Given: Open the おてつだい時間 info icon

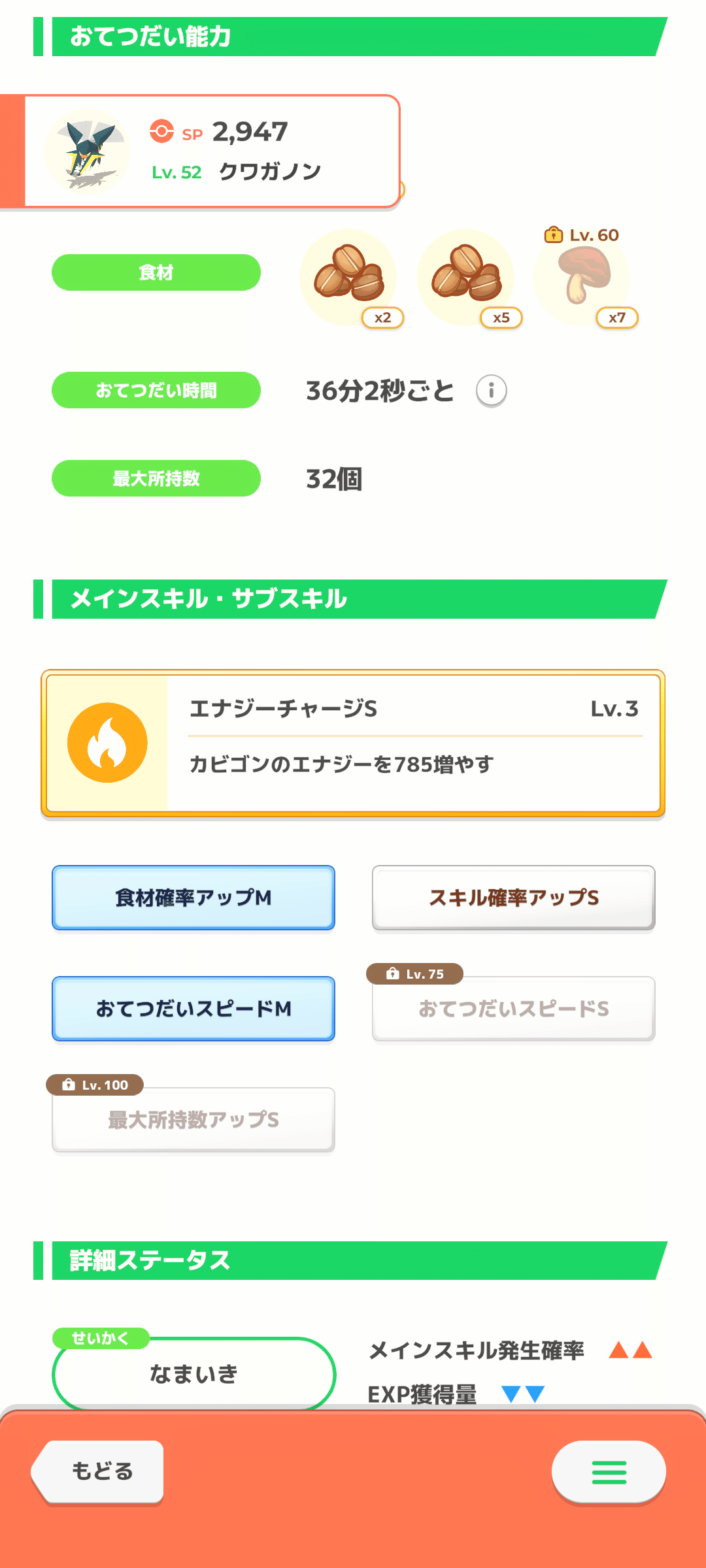Looking at the screenshot, I should (x=492, y=390).
